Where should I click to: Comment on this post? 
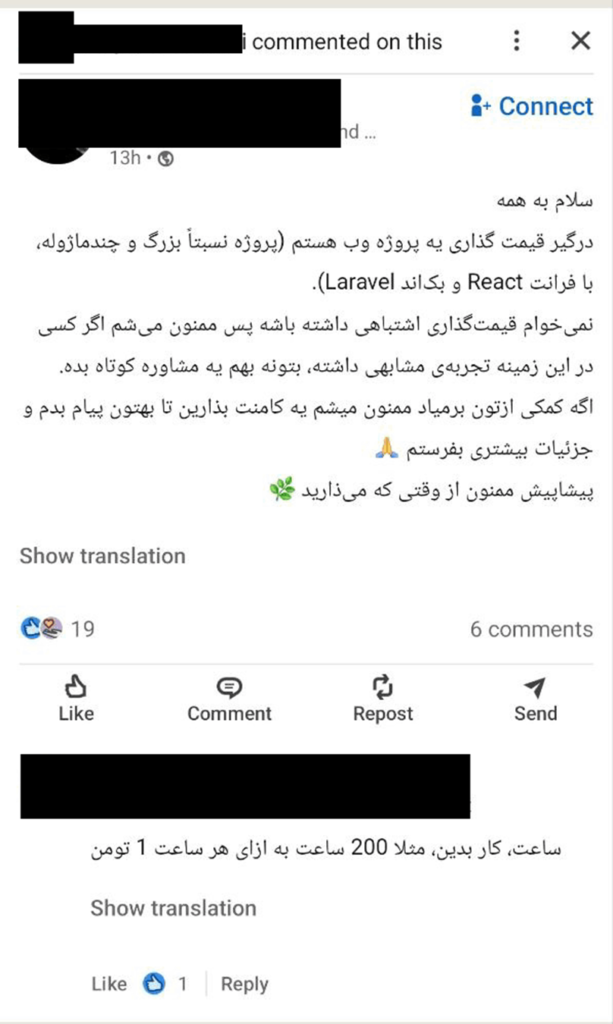(x=229, y=698)
